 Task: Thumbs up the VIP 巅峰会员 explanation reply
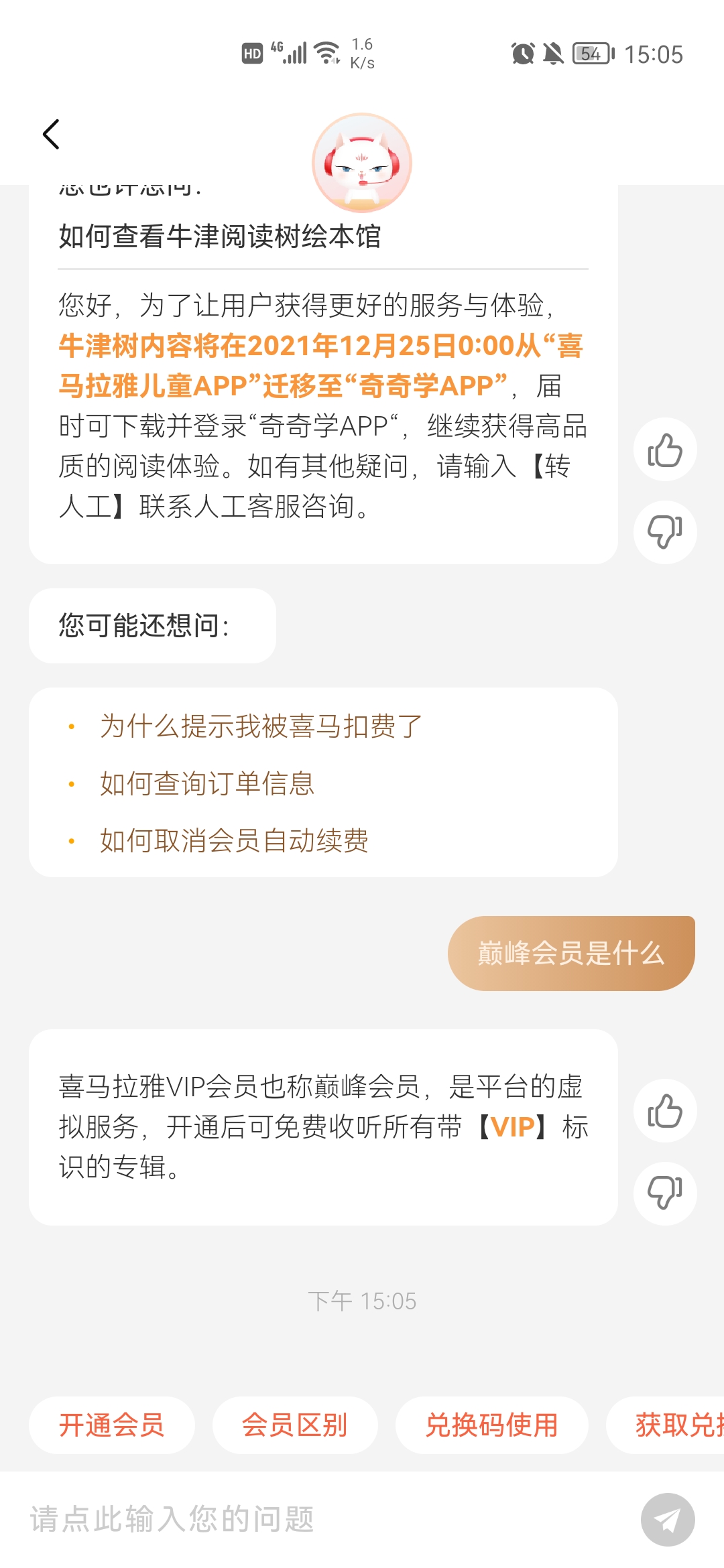tap(664, 1110)
